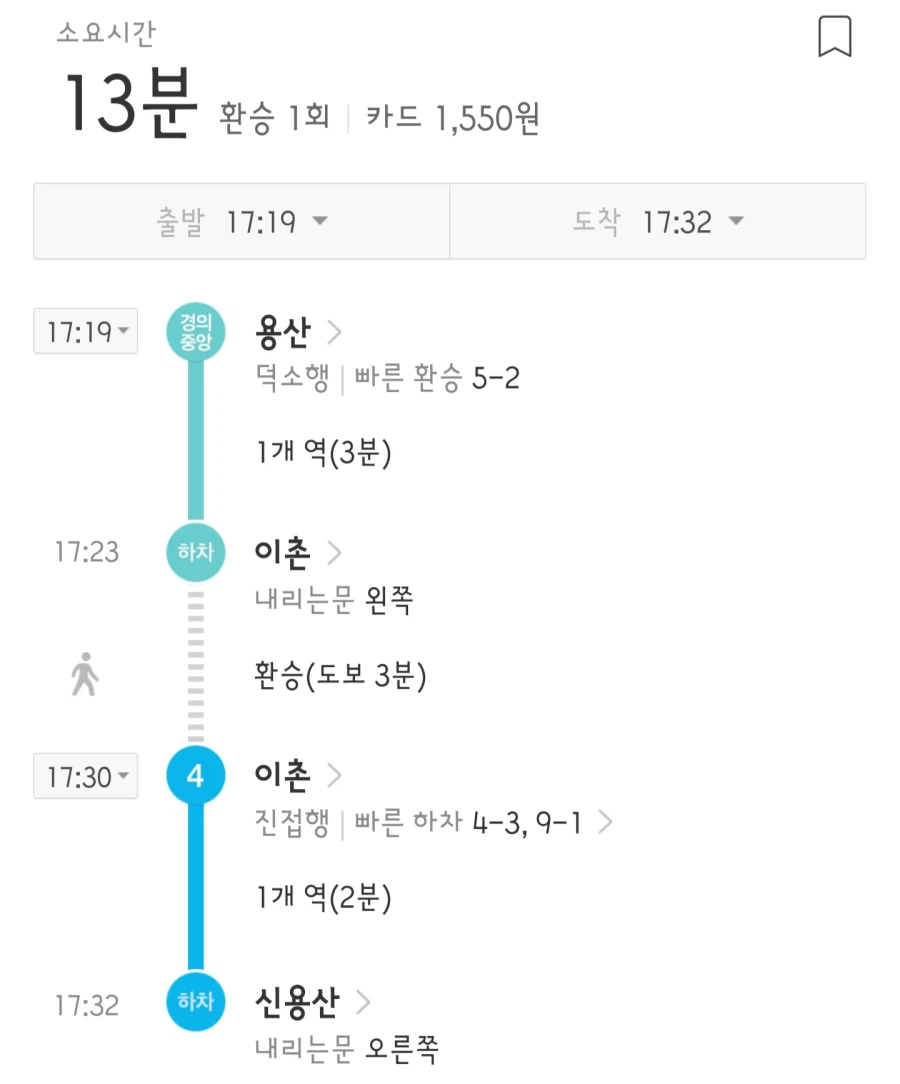900x1084 pixels.
Task: Select the Gyeongui-Jungang line badge
Action: click(196, 328)
